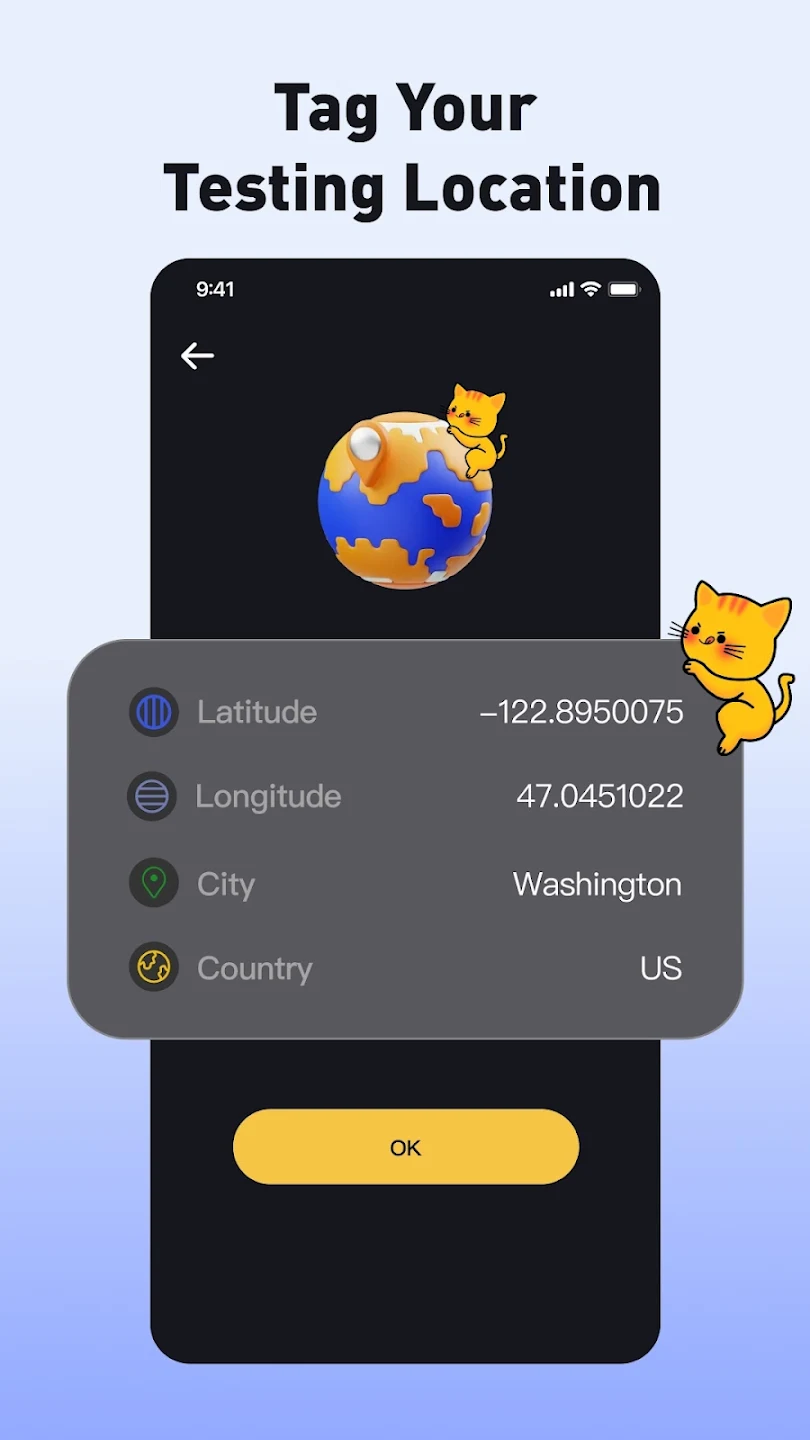This screenshot has width=810, height=1440.
Task: Select the Latitude globe icon
Action: coord(153,712)
